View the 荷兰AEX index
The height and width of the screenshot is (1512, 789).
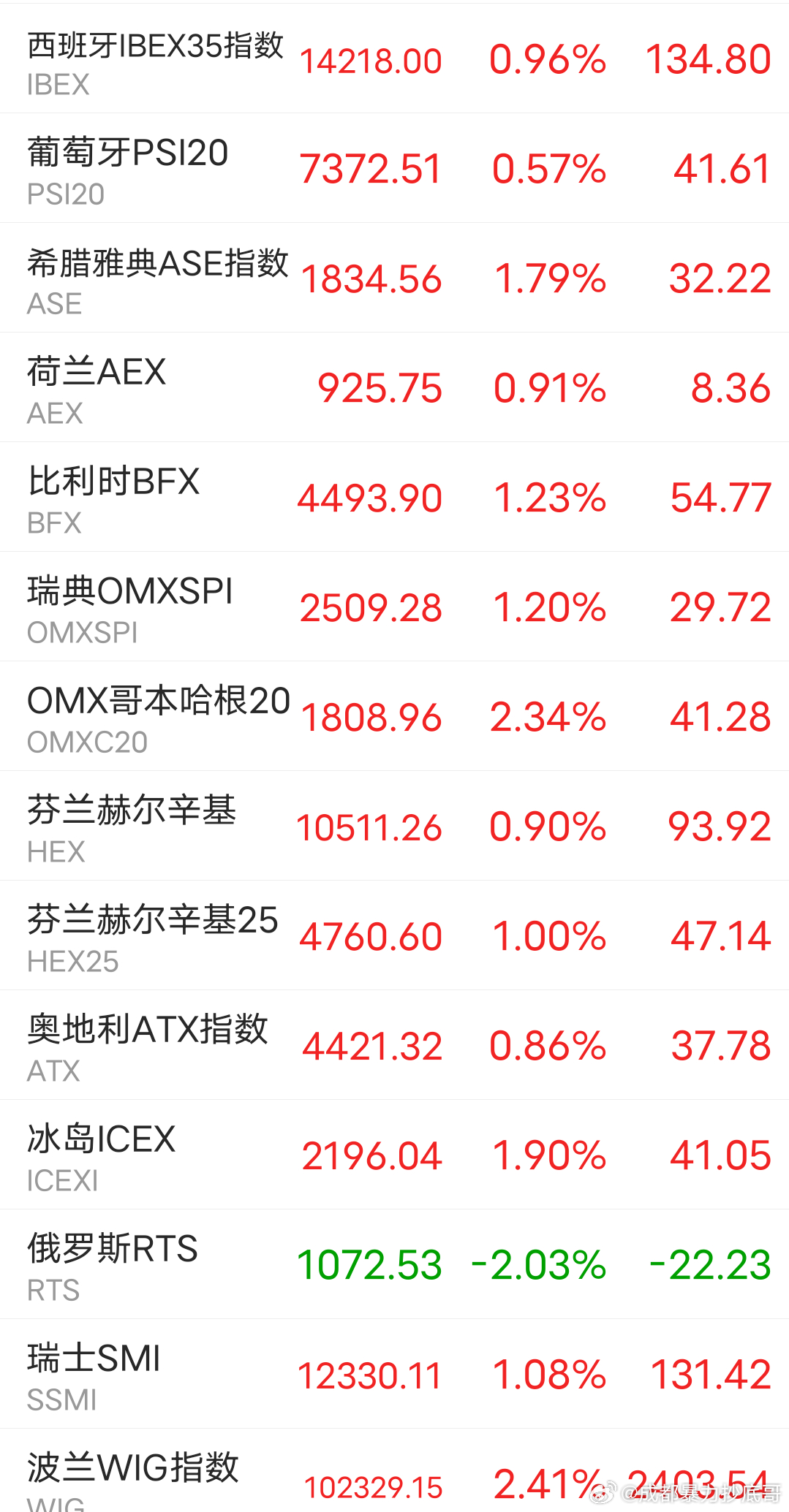[394, 387]
